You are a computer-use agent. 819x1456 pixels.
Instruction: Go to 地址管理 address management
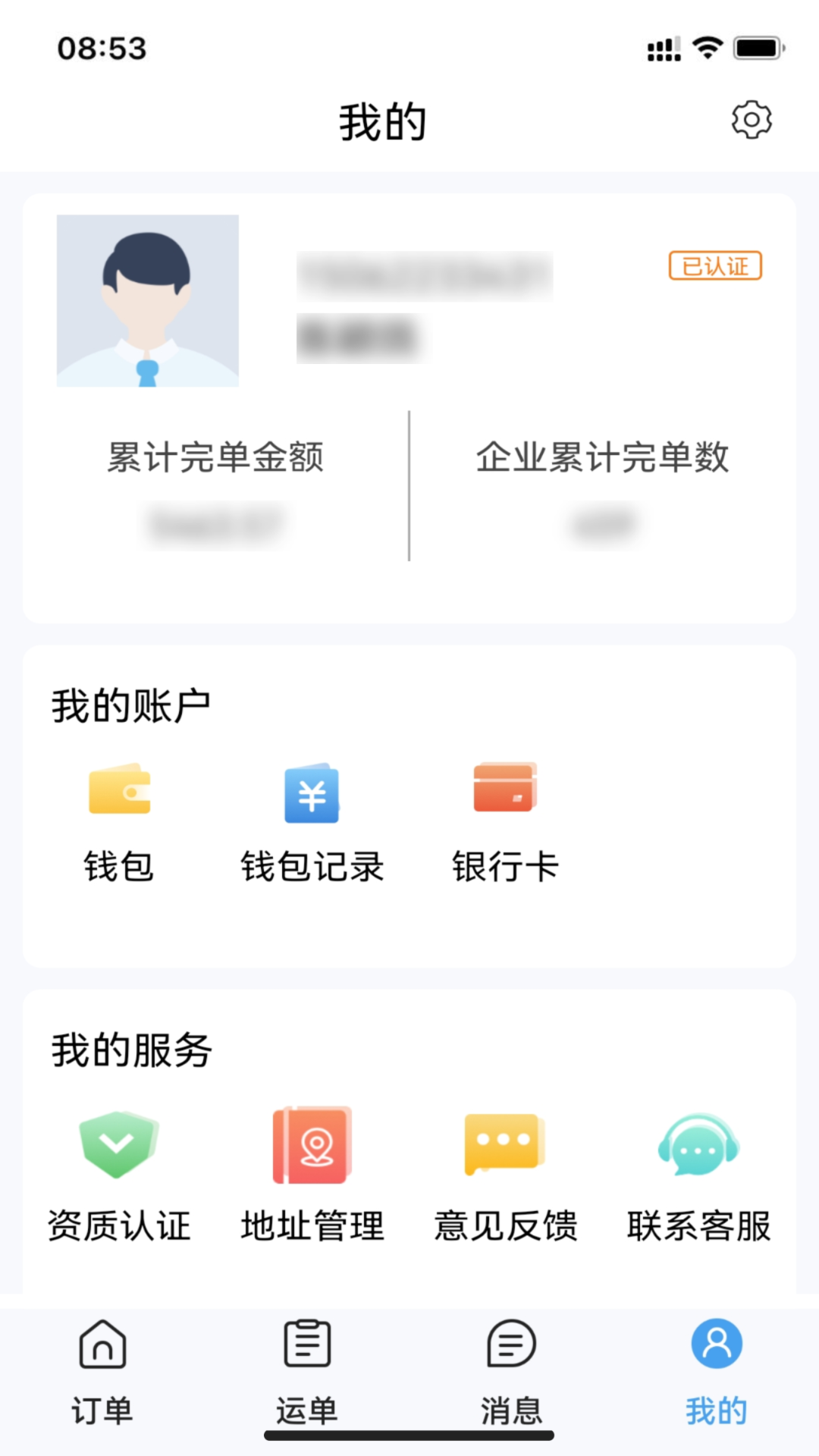click(312, 1175)
